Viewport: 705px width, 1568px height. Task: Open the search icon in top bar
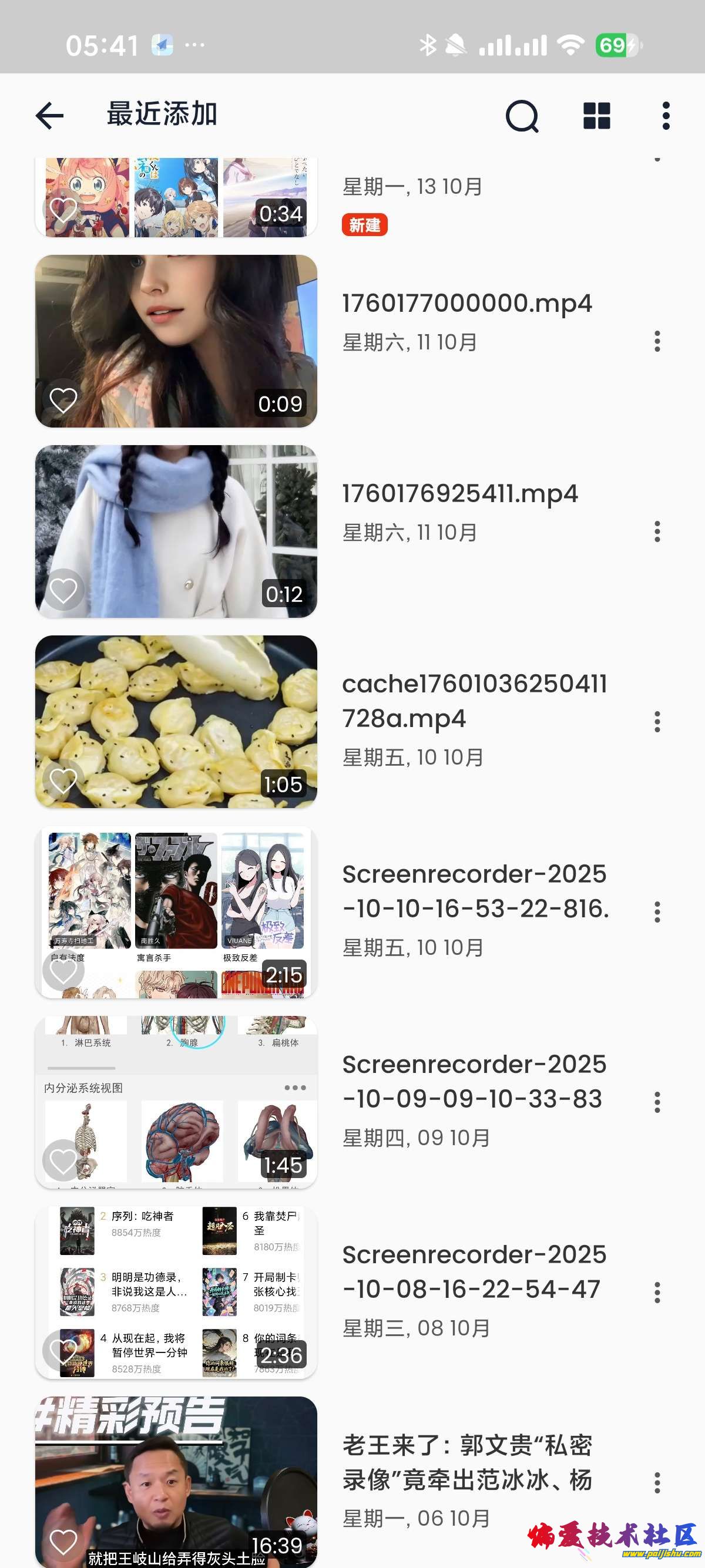pos(522,116)
